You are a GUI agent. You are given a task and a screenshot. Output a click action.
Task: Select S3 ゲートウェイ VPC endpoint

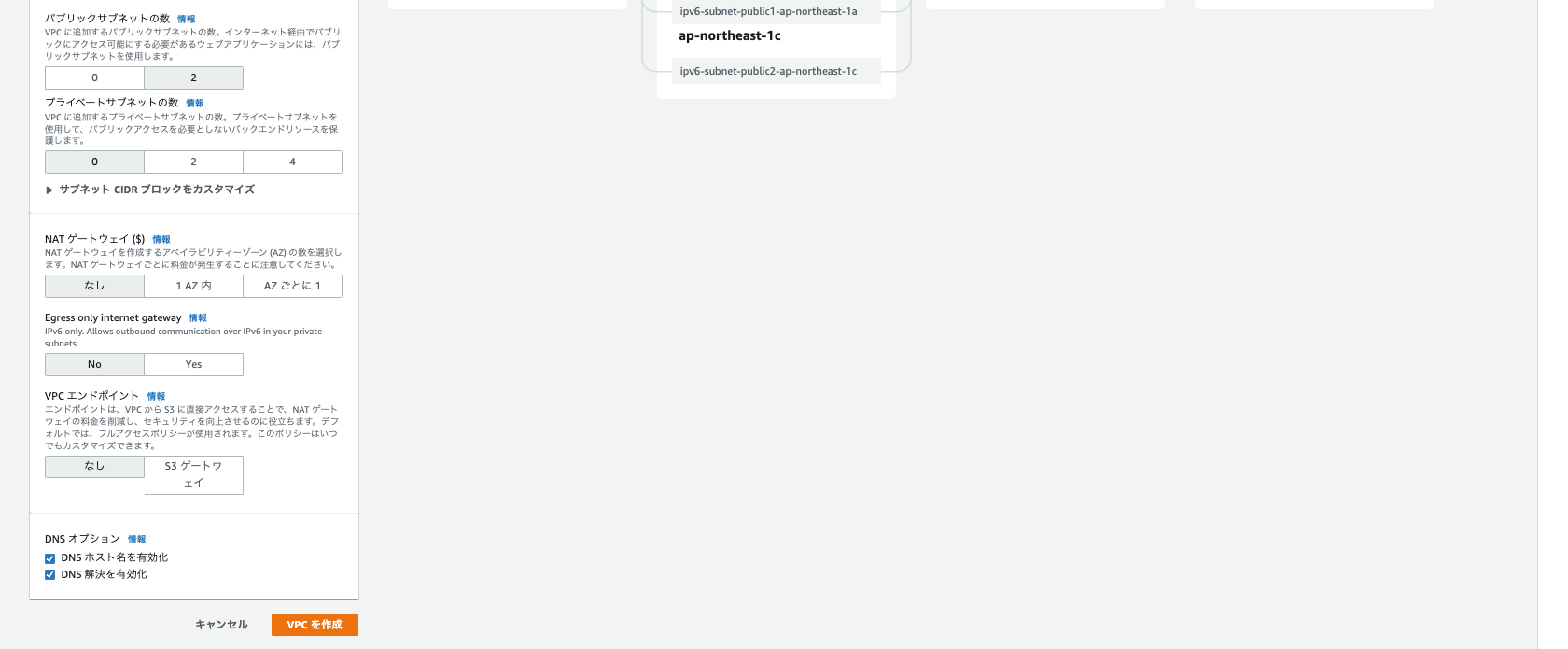tap(193, 474)
